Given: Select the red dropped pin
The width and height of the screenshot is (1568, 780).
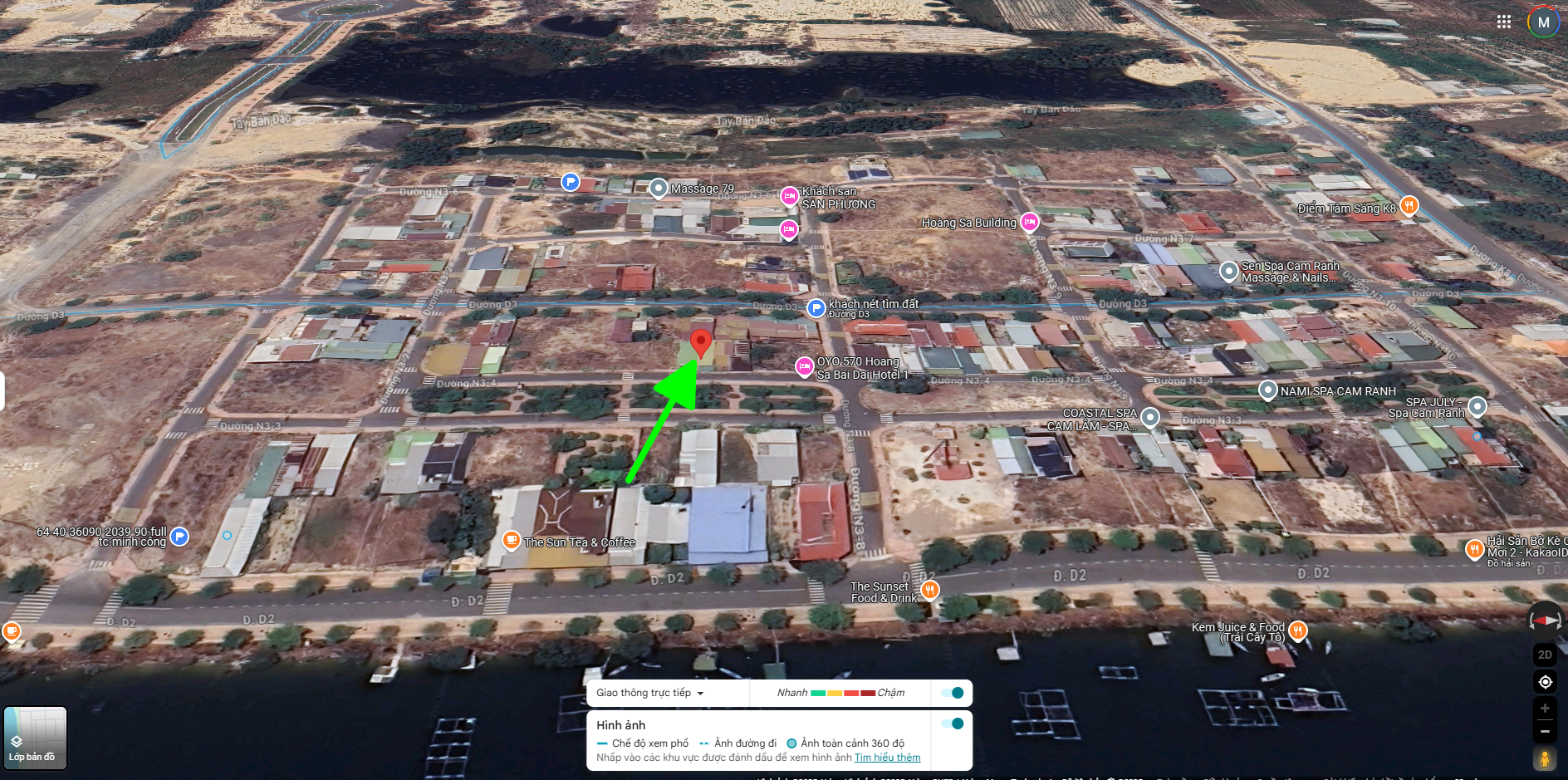Looking at the screenshot, I should tap(701, 342).
